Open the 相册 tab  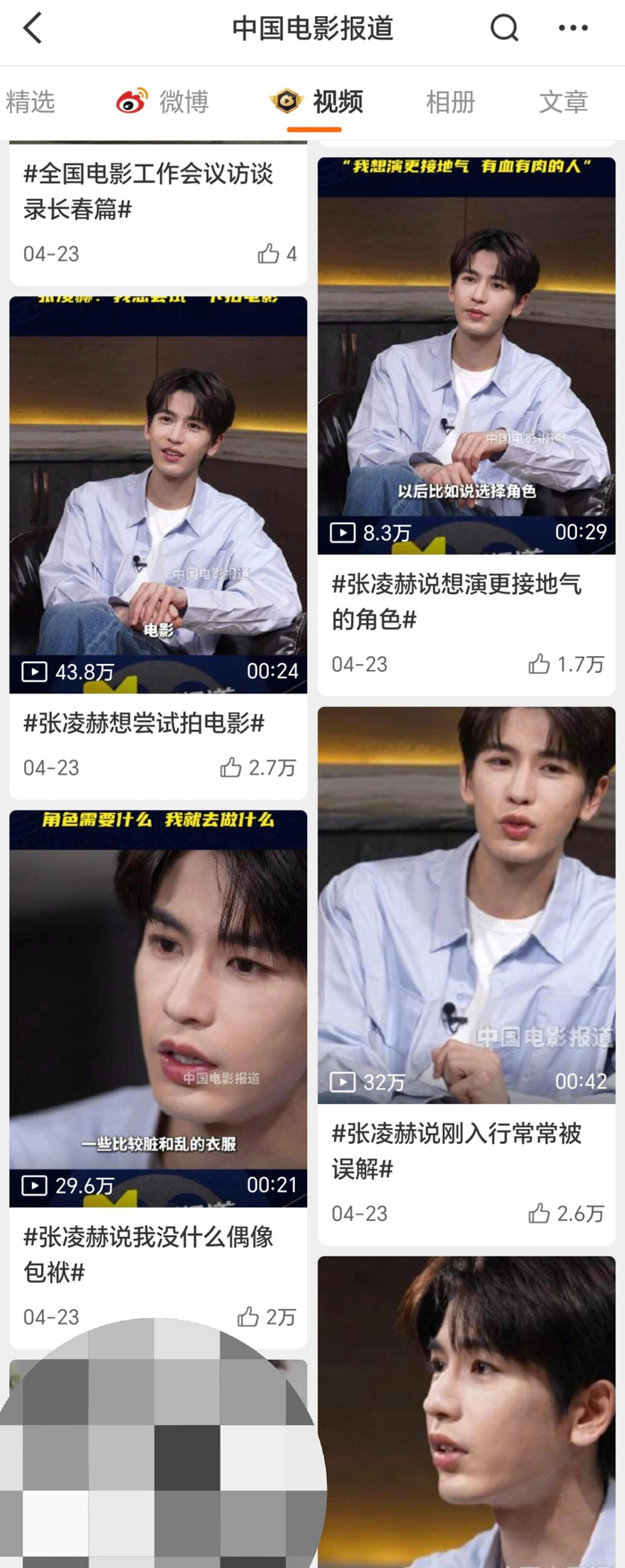(450, 102)
